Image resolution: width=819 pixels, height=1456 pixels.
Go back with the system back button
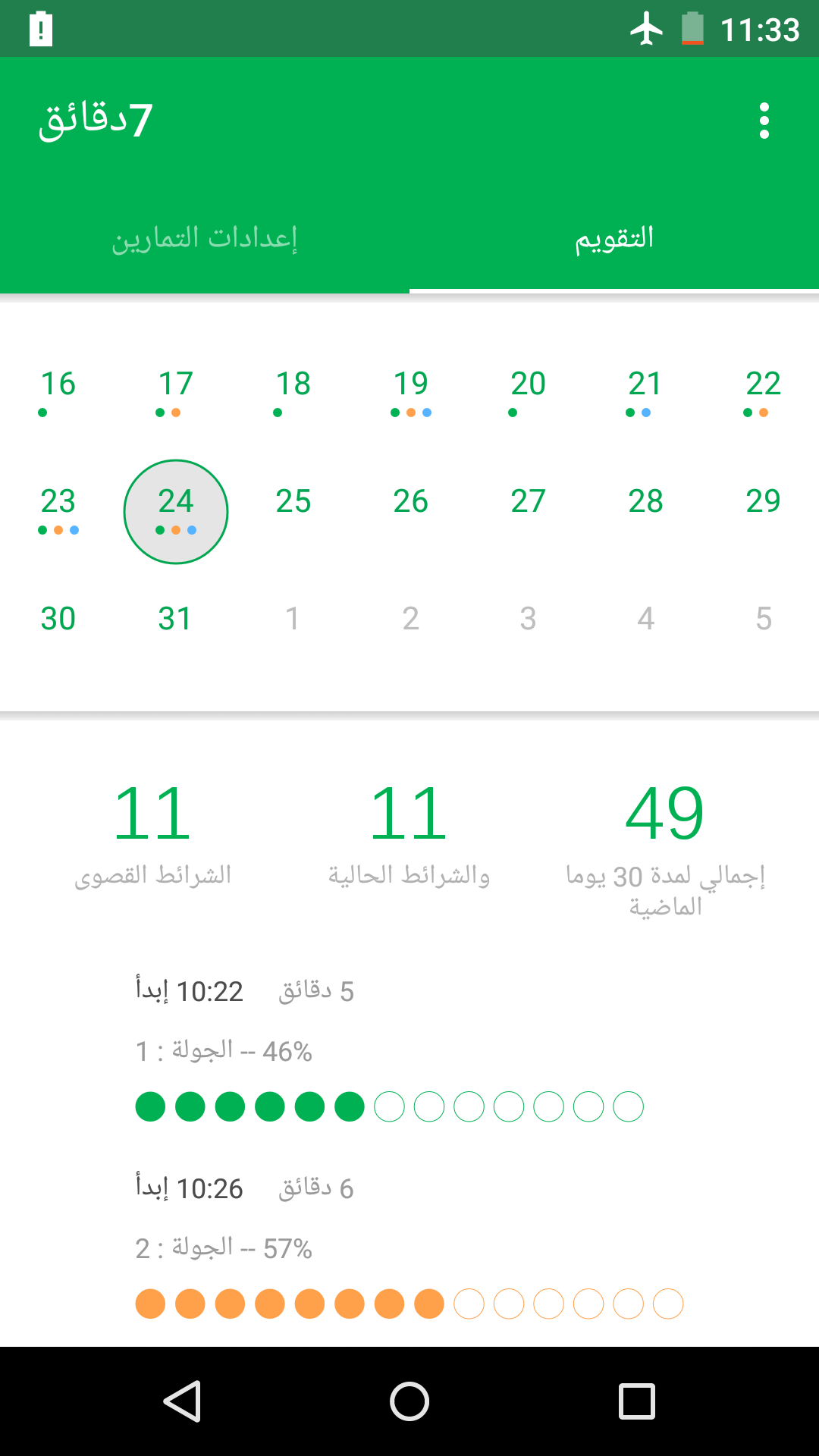click(x=182, y=1401)
